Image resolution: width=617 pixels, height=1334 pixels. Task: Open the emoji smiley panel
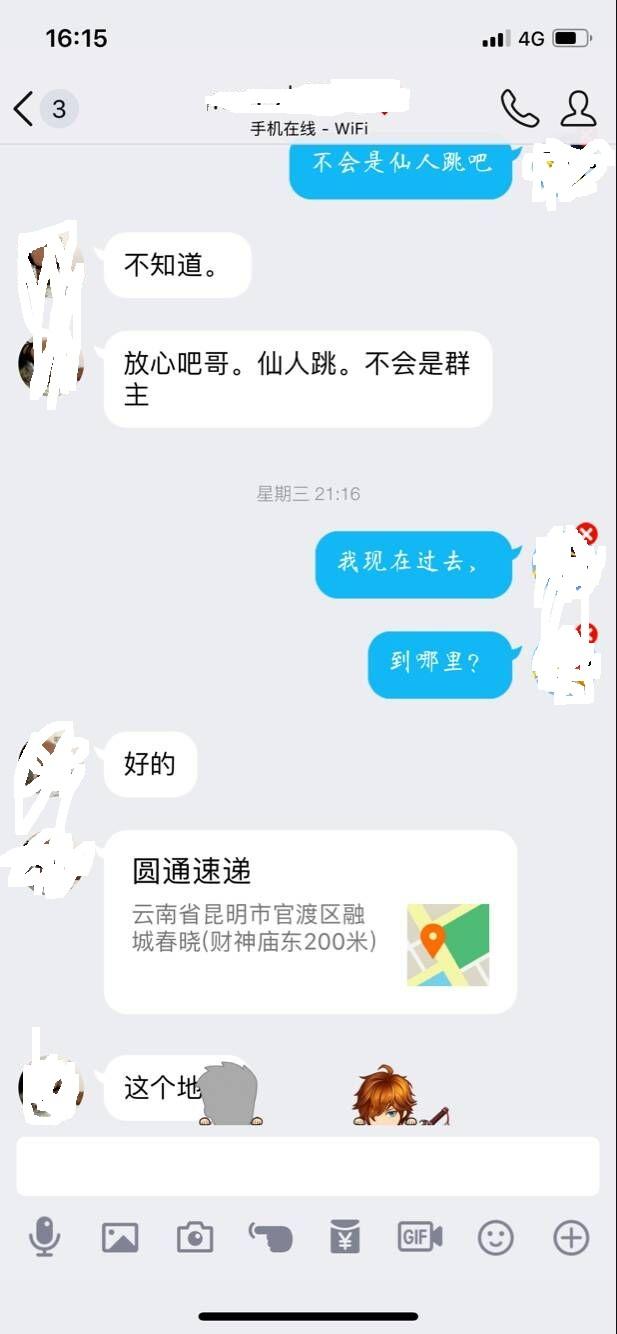495,1238
